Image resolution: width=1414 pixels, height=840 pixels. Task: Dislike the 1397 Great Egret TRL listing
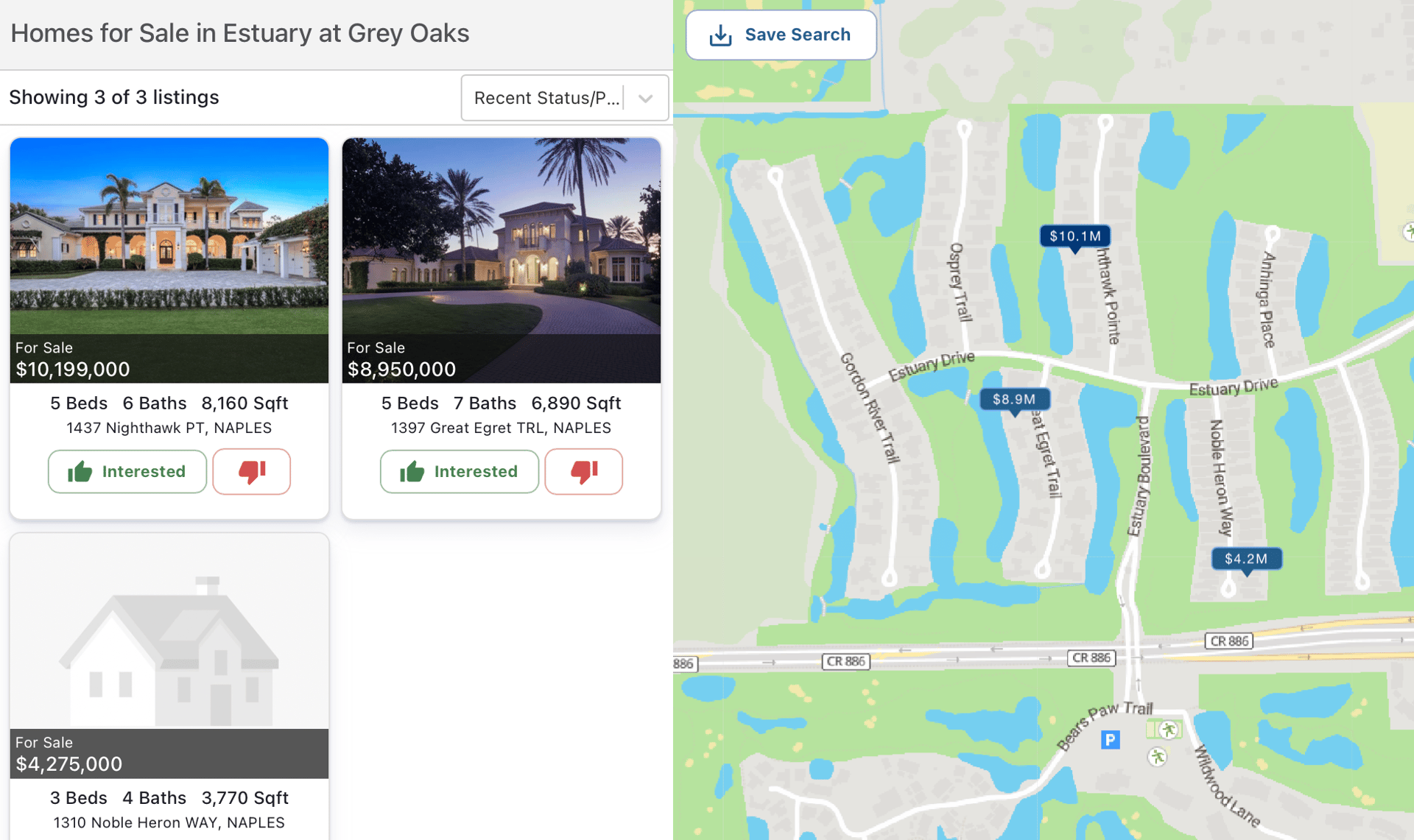pyautogui.click(x=583, y=471)
